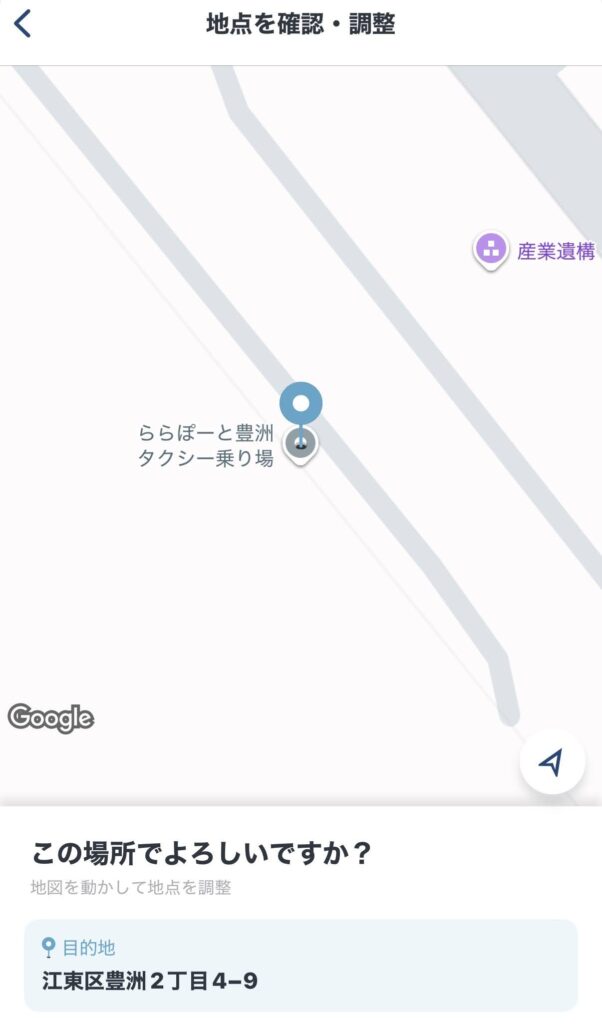Go back using the top-left arrow

coord(23,25)
